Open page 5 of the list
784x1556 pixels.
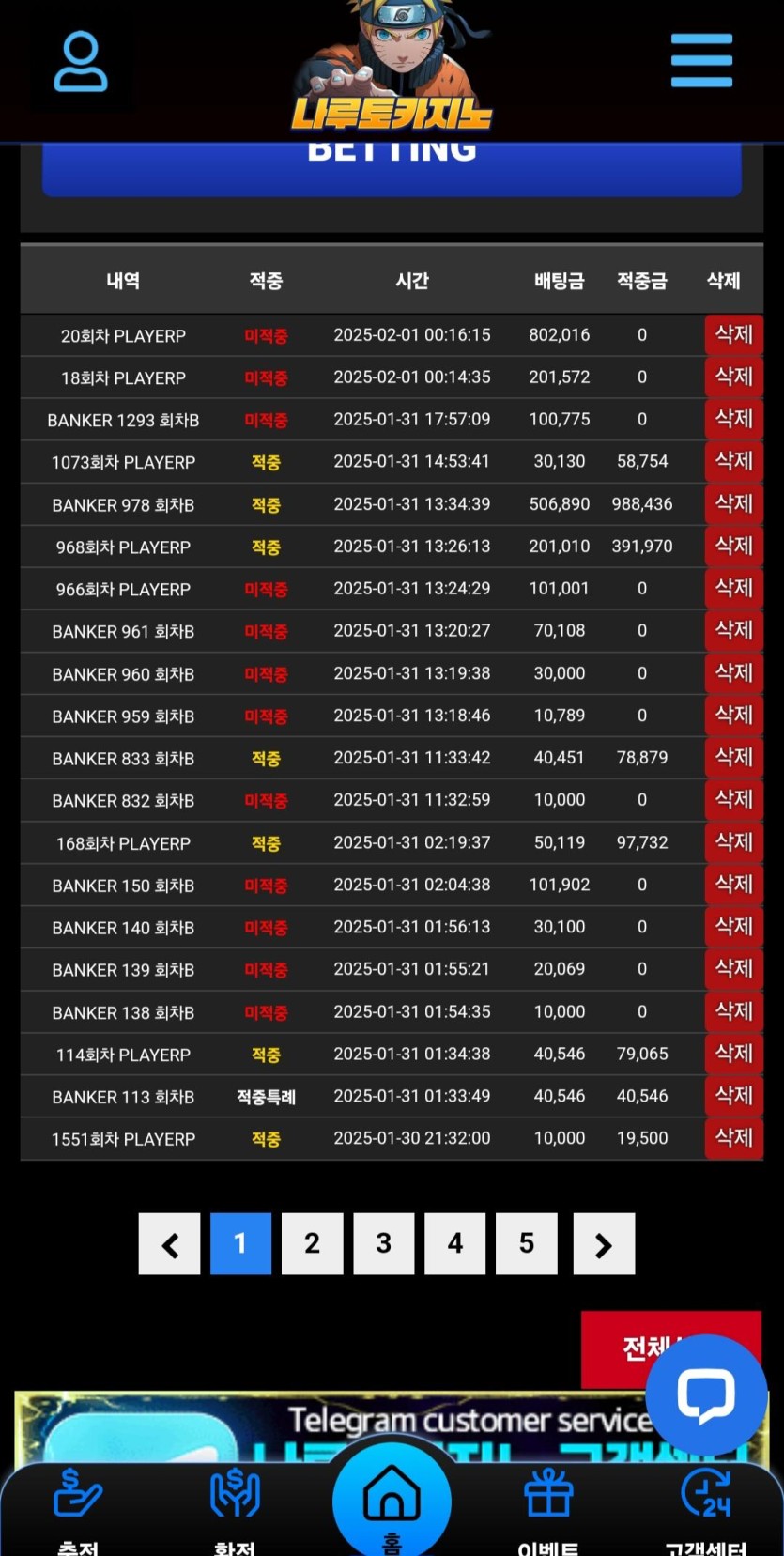coord(527,1243)
